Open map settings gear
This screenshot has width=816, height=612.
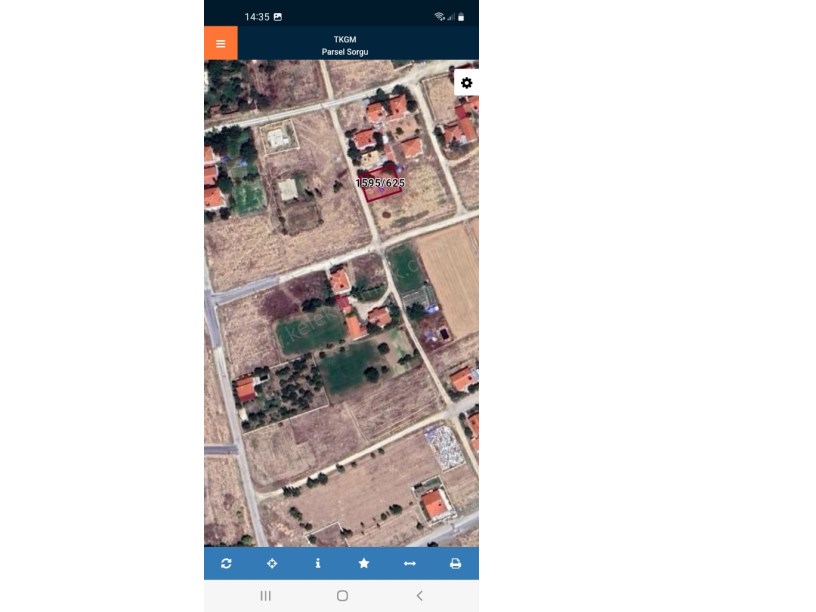[466, 83]
